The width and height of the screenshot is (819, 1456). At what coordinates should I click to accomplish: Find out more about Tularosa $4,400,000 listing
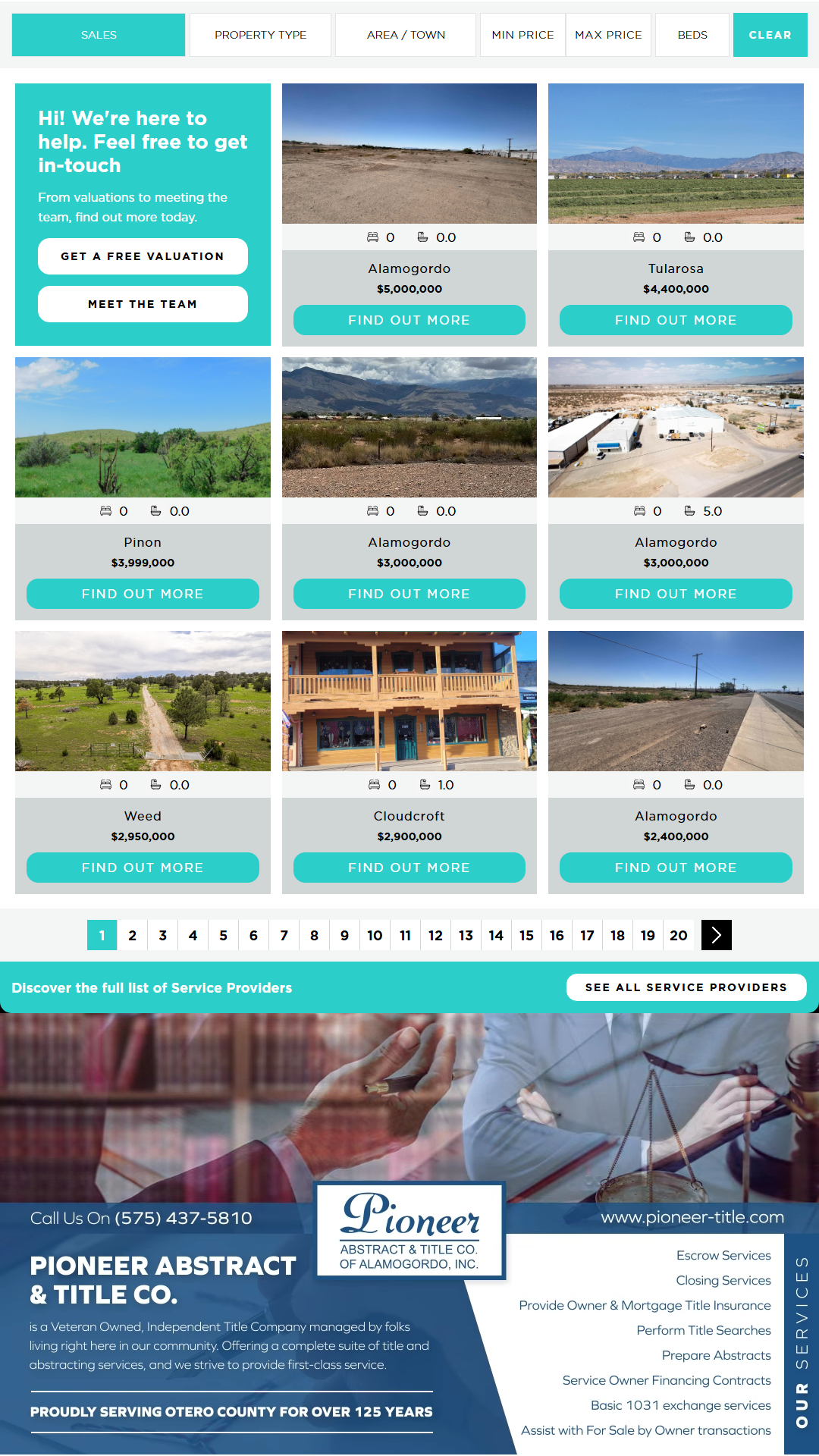[676, 320]
